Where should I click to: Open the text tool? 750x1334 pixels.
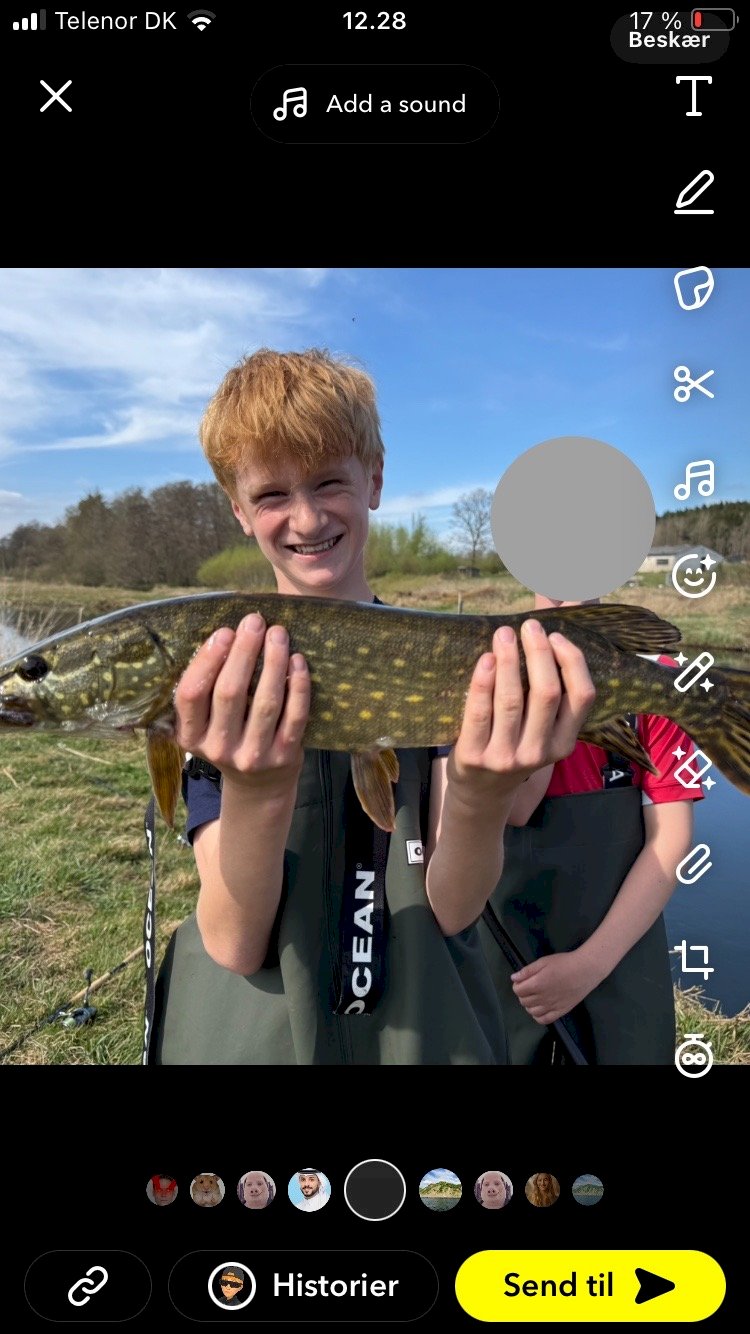[x=694, y=97]
